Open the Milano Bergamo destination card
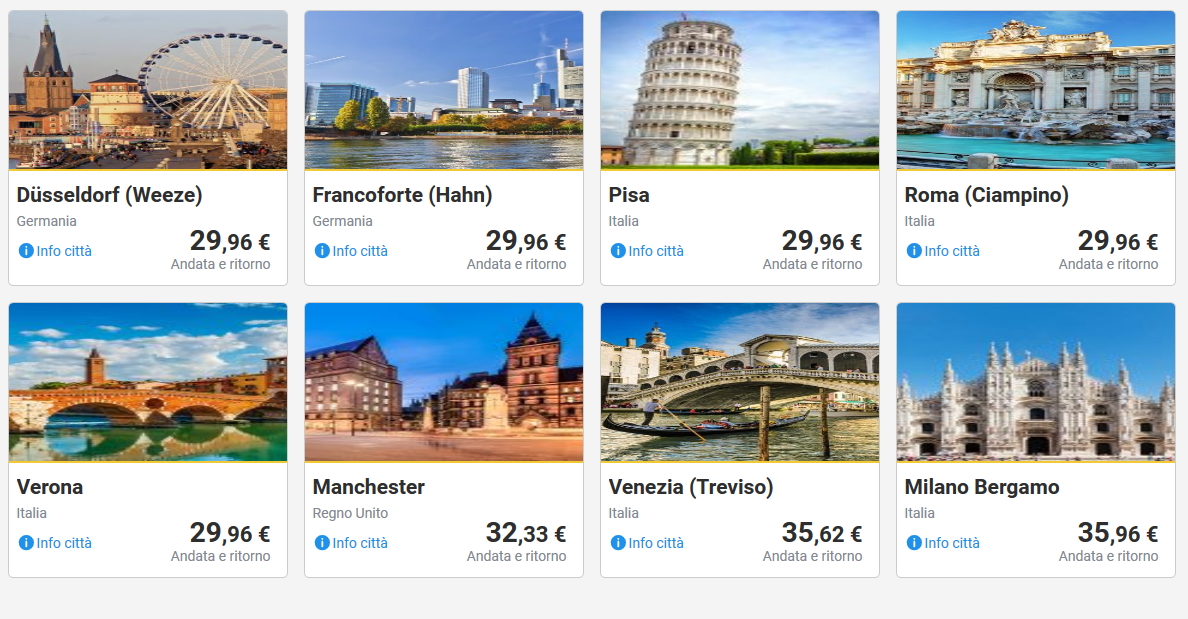The width and height of the screenshot is (1188, 619). [x=1035, y=384]
